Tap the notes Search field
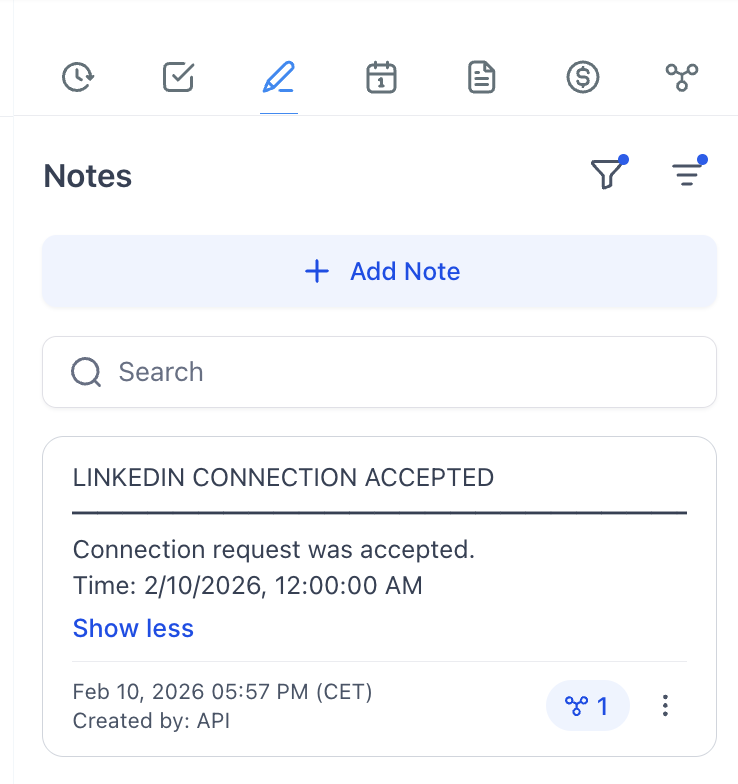 pos(379,372)
